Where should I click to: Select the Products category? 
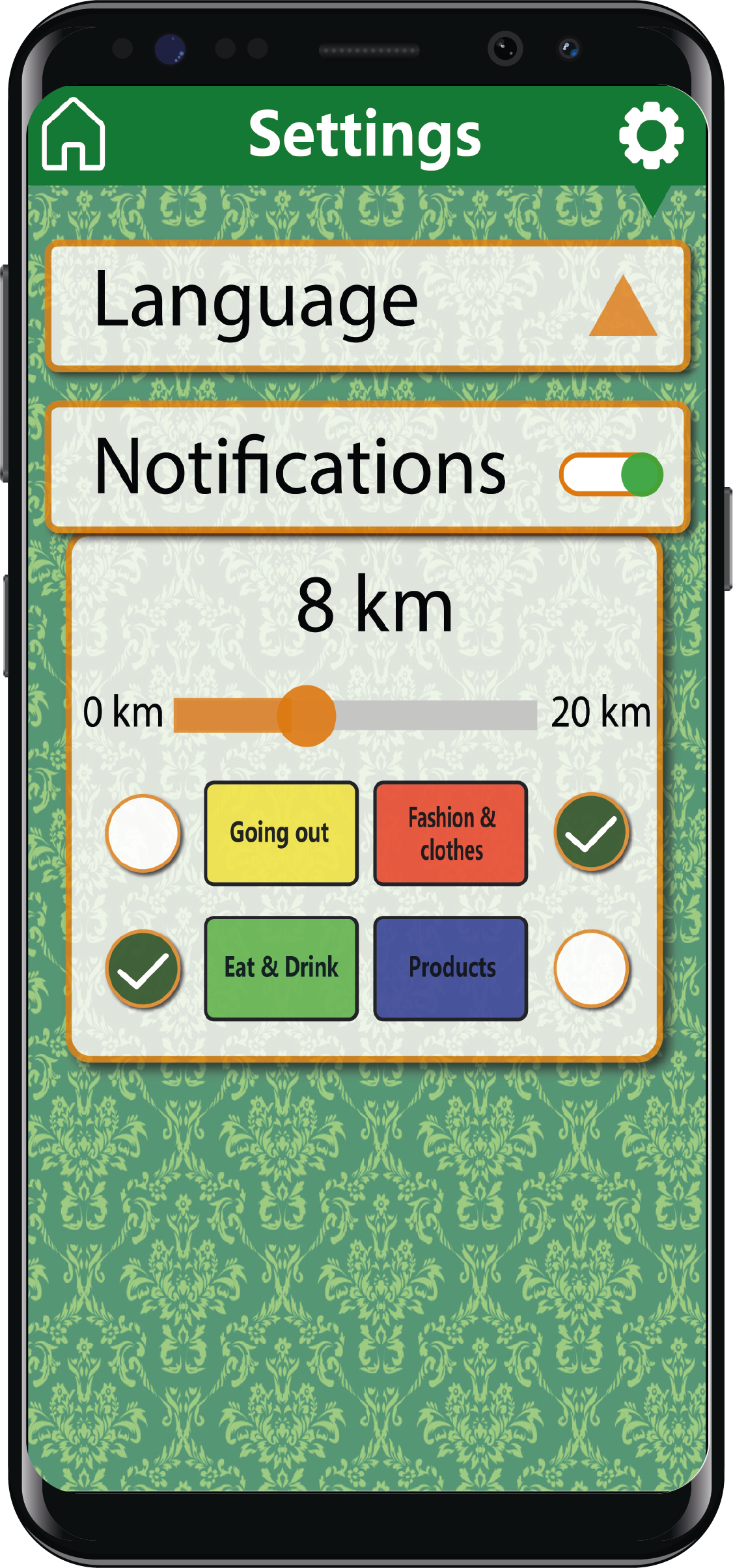pos(450,968)
